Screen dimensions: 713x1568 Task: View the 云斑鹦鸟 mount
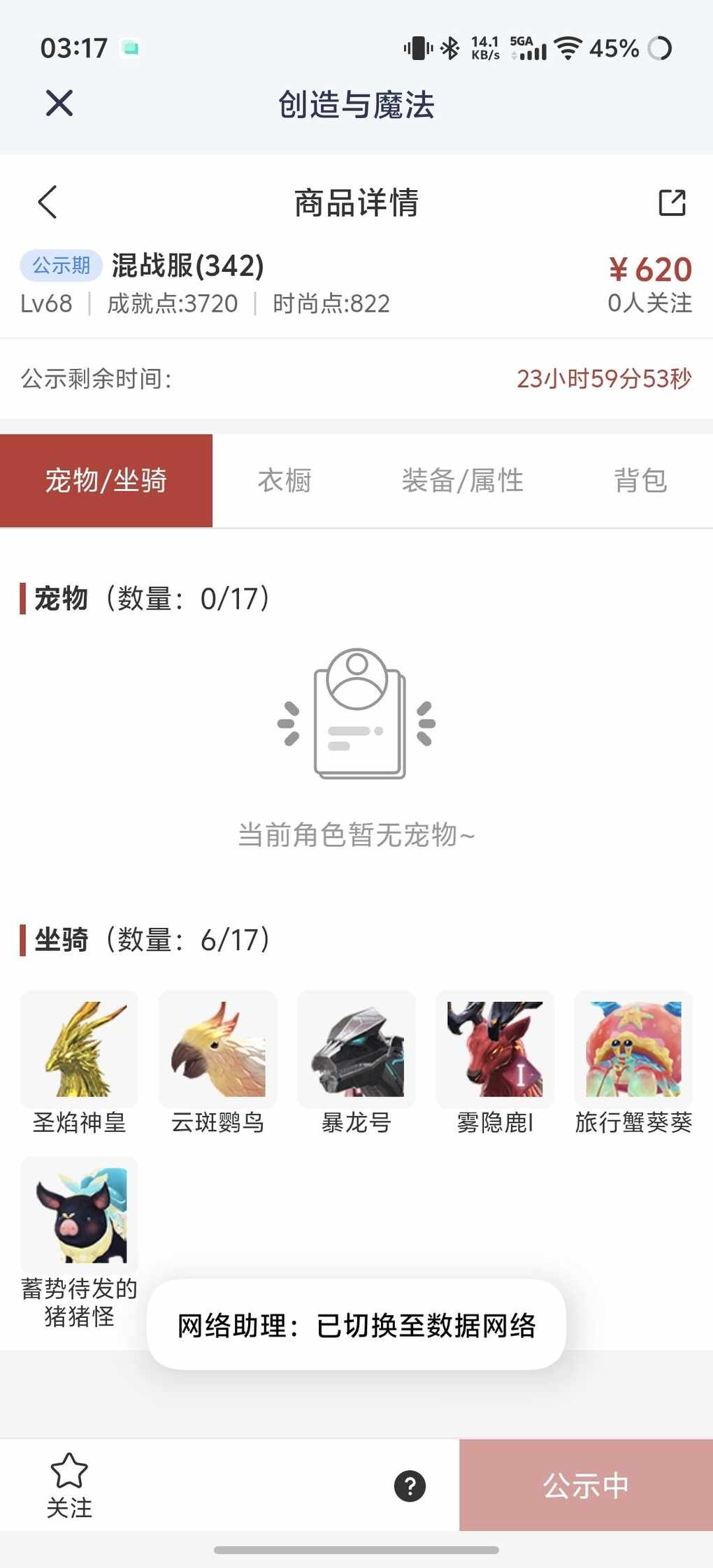[217, 1050]
